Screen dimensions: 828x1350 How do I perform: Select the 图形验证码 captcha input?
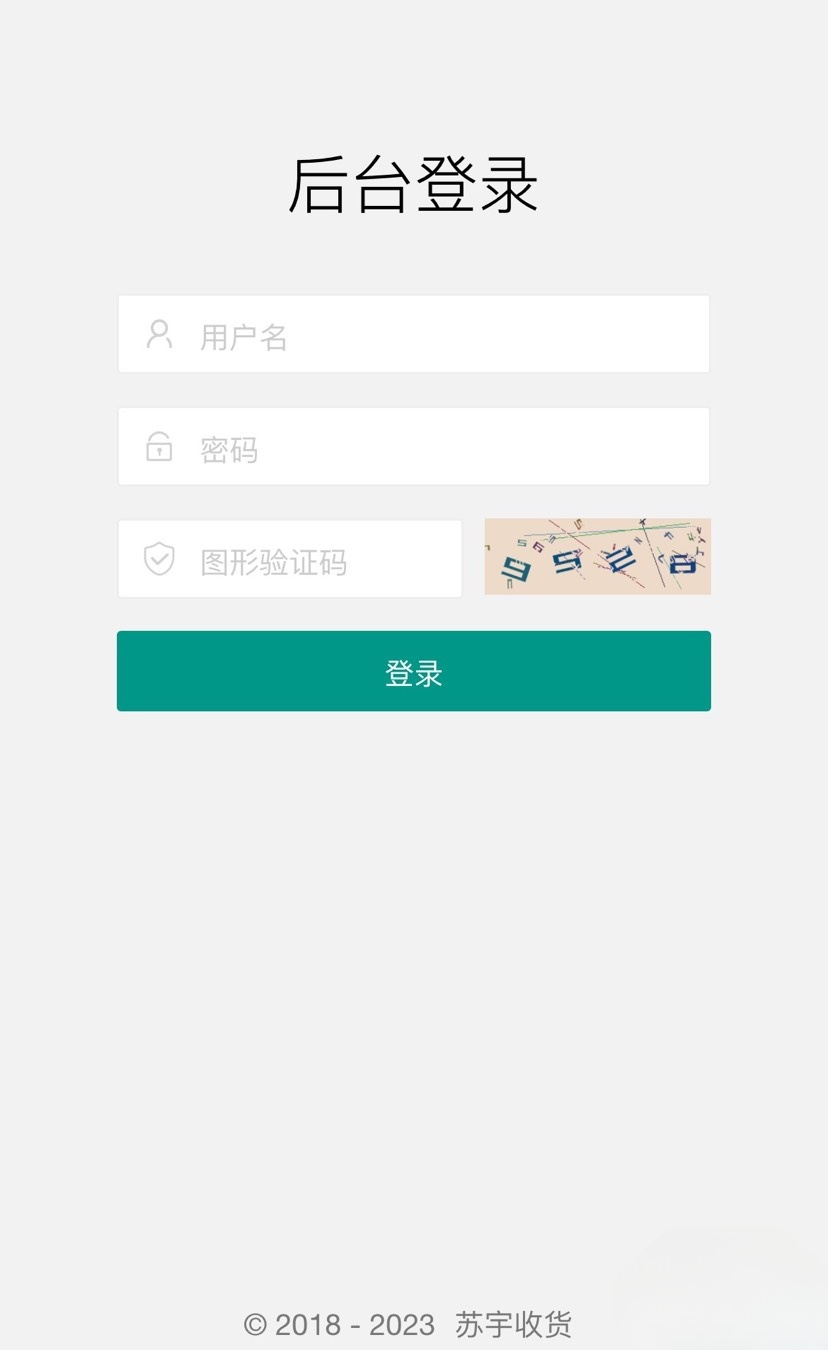click(x=290, y=559)
